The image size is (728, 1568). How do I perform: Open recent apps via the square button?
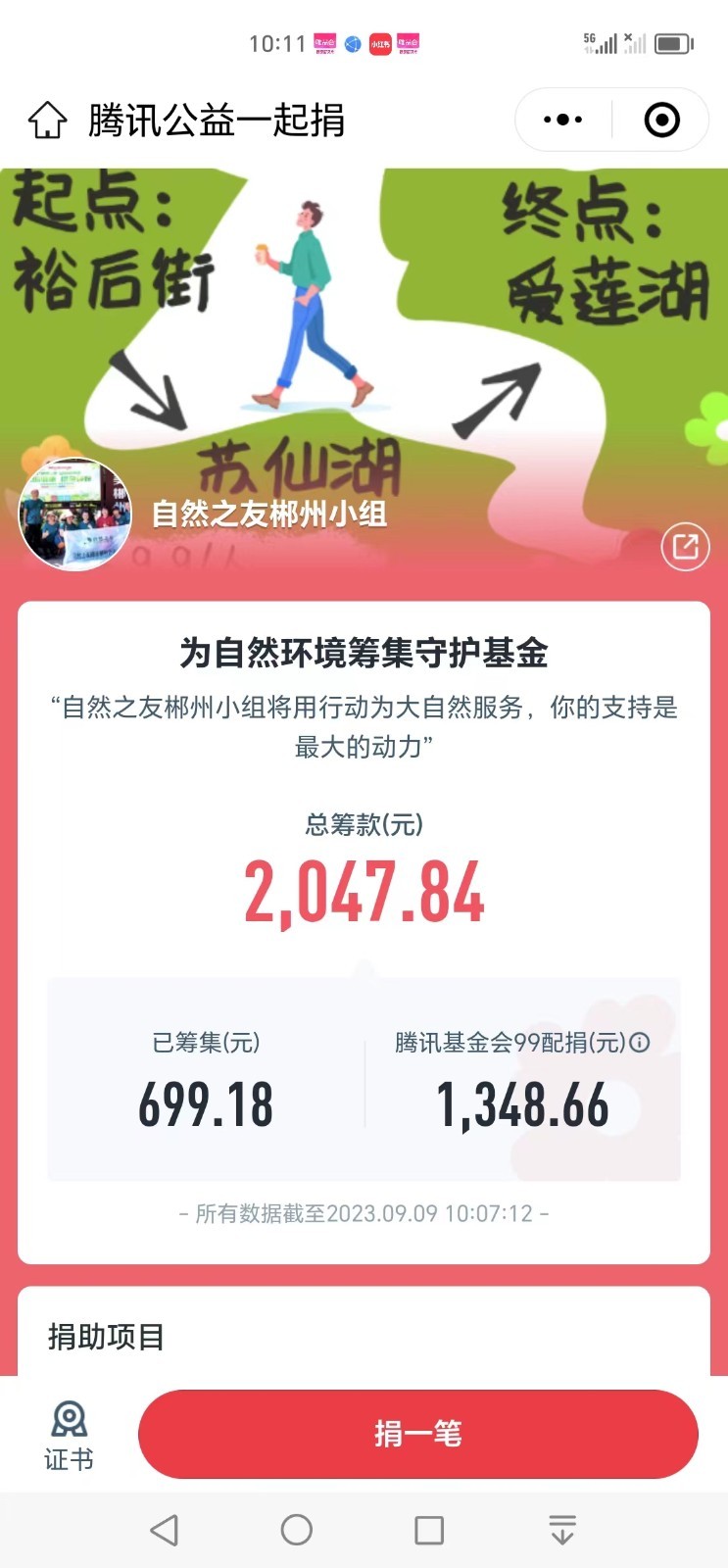tap(429, 1530)
